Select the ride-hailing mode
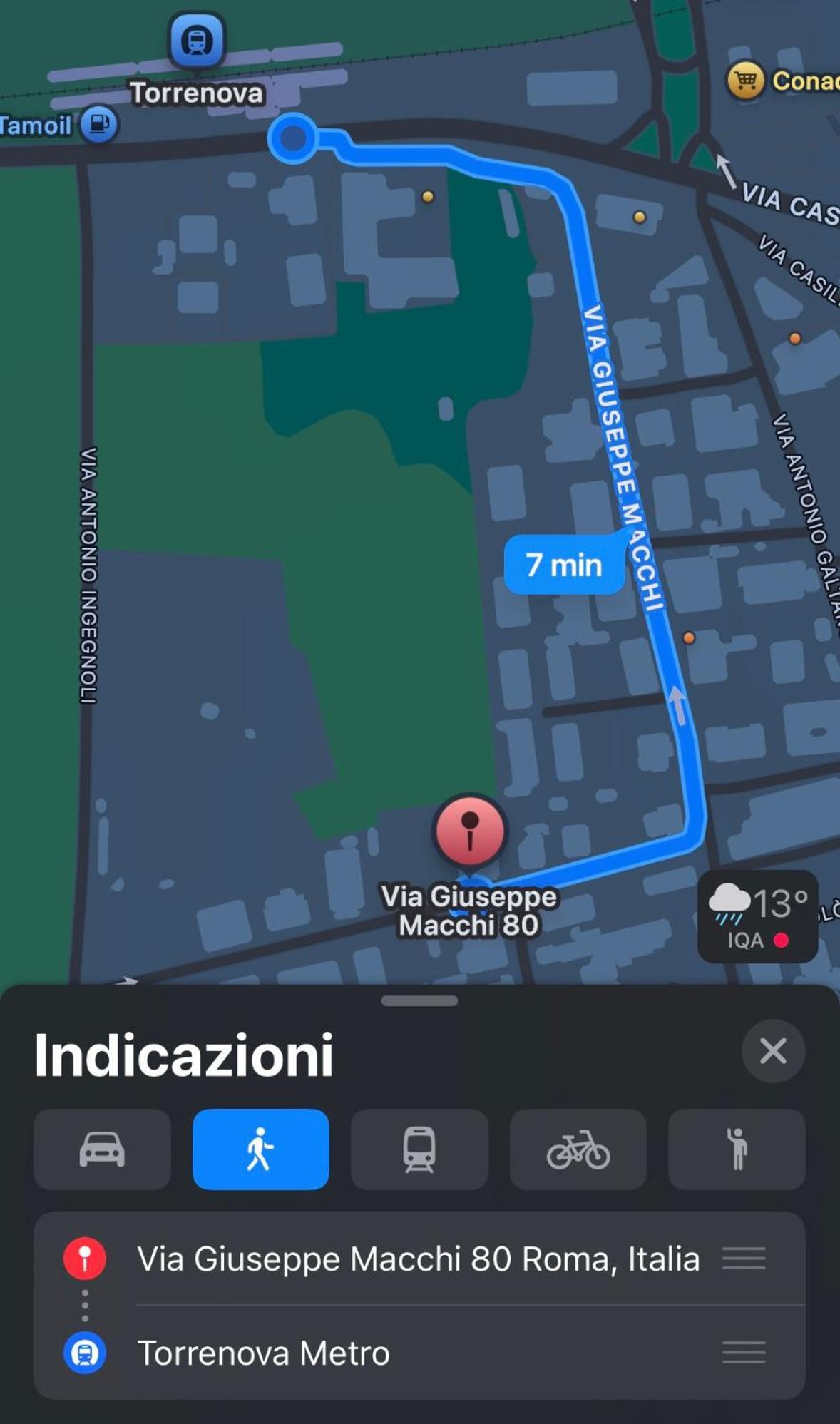The height and width of the screenshot is (1424, 840). [737, 1149]
